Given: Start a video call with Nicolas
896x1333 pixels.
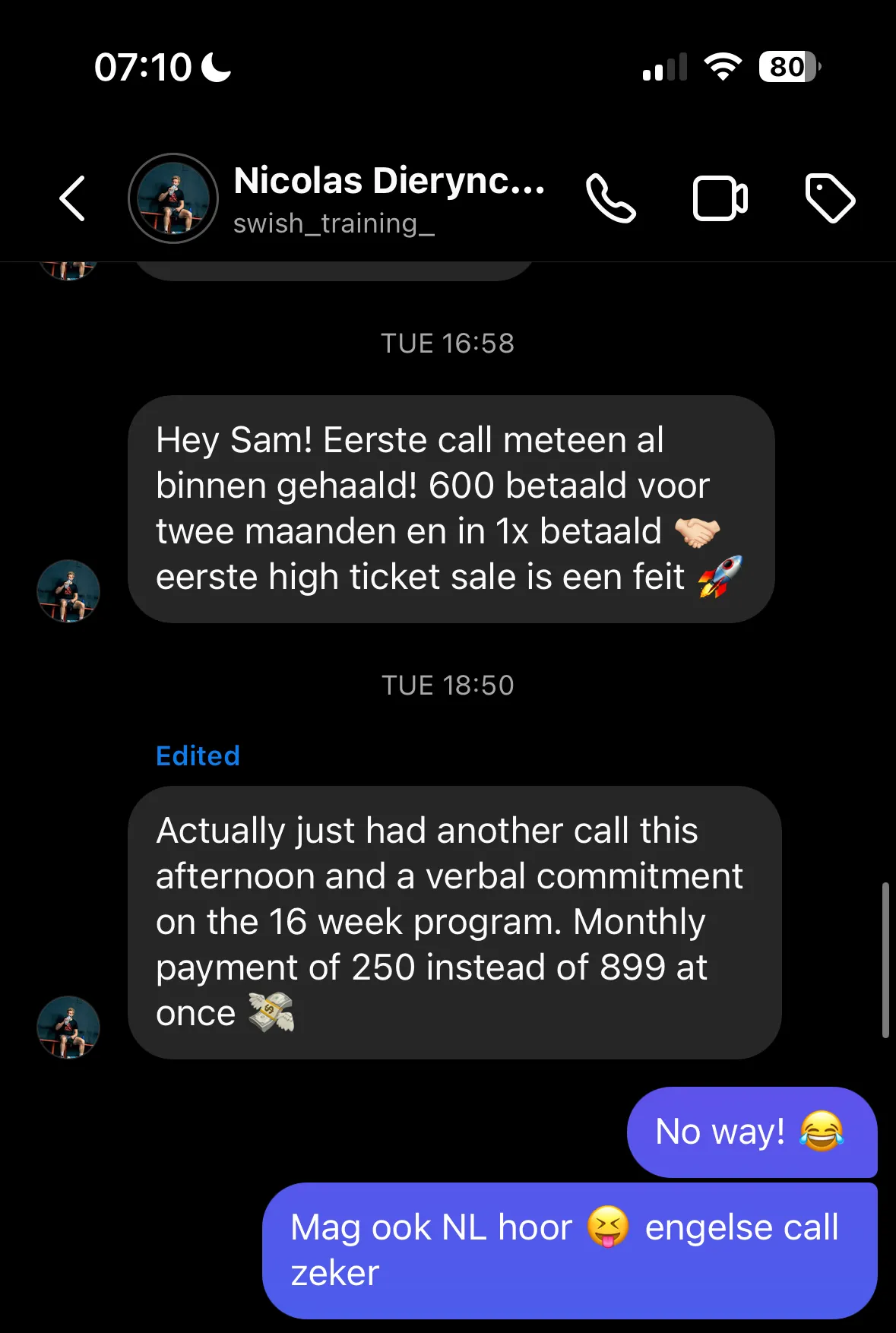Looking at the screenshot, I should click(720, 199).
